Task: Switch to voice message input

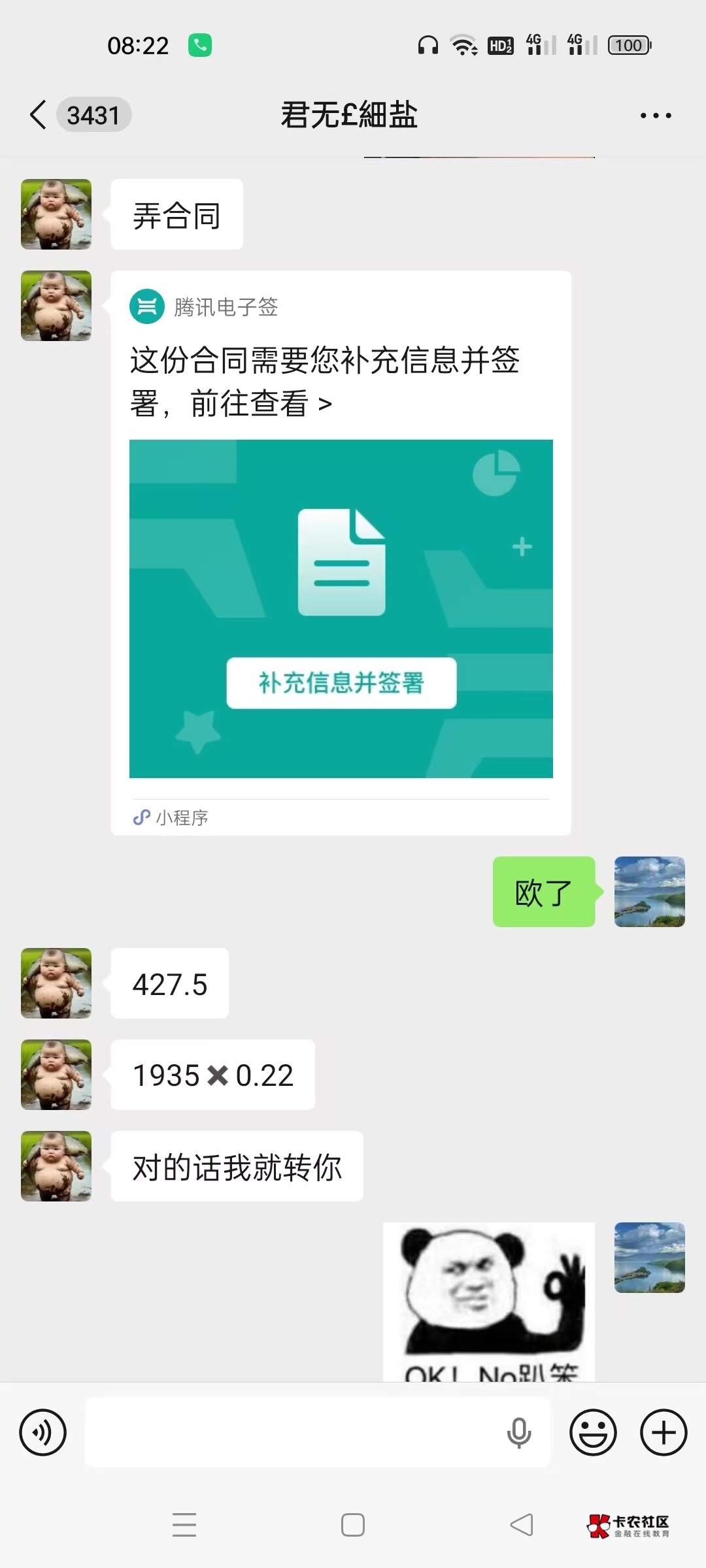Action: pyautogui.click(x=43, y=1433)
